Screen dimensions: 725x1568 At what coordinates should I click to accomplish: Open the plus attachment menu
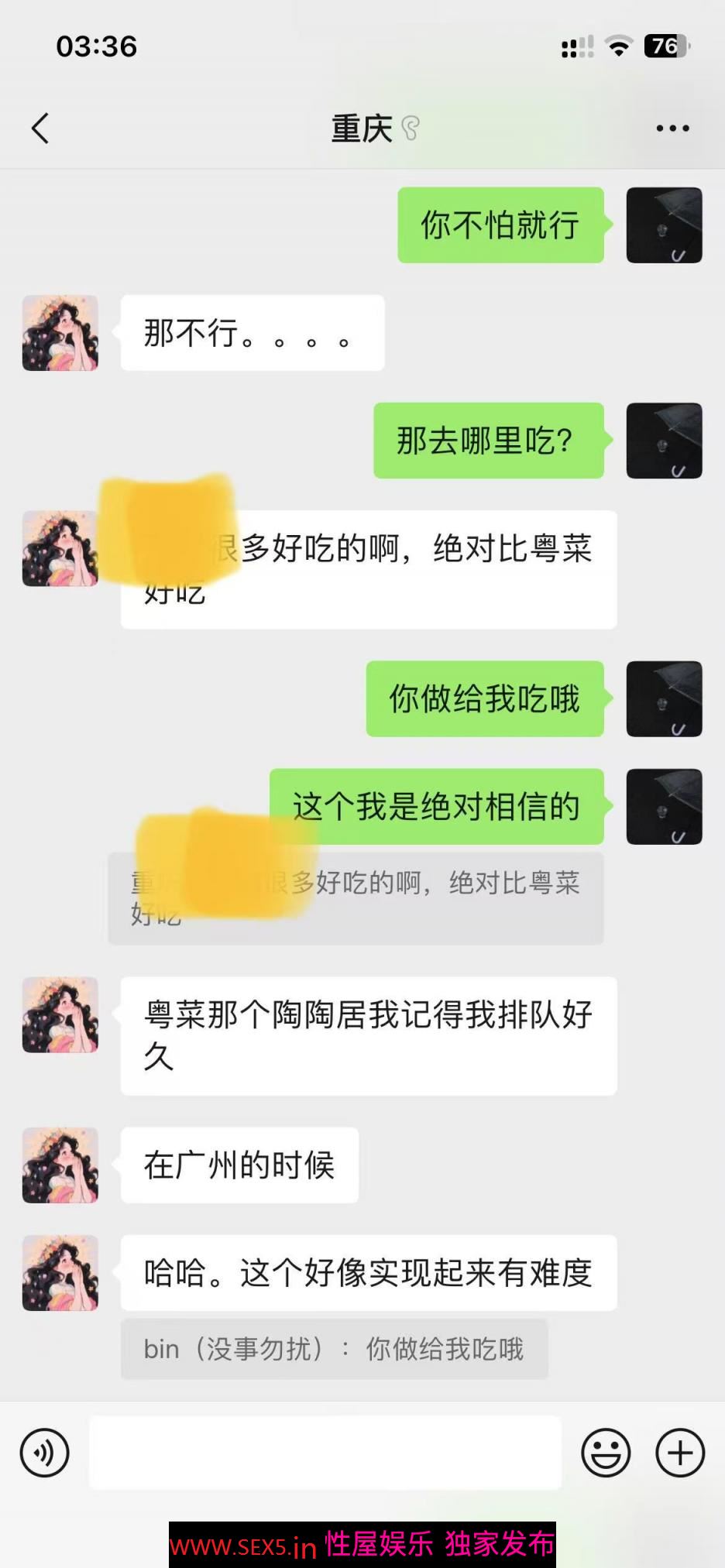pos(679,1452)
